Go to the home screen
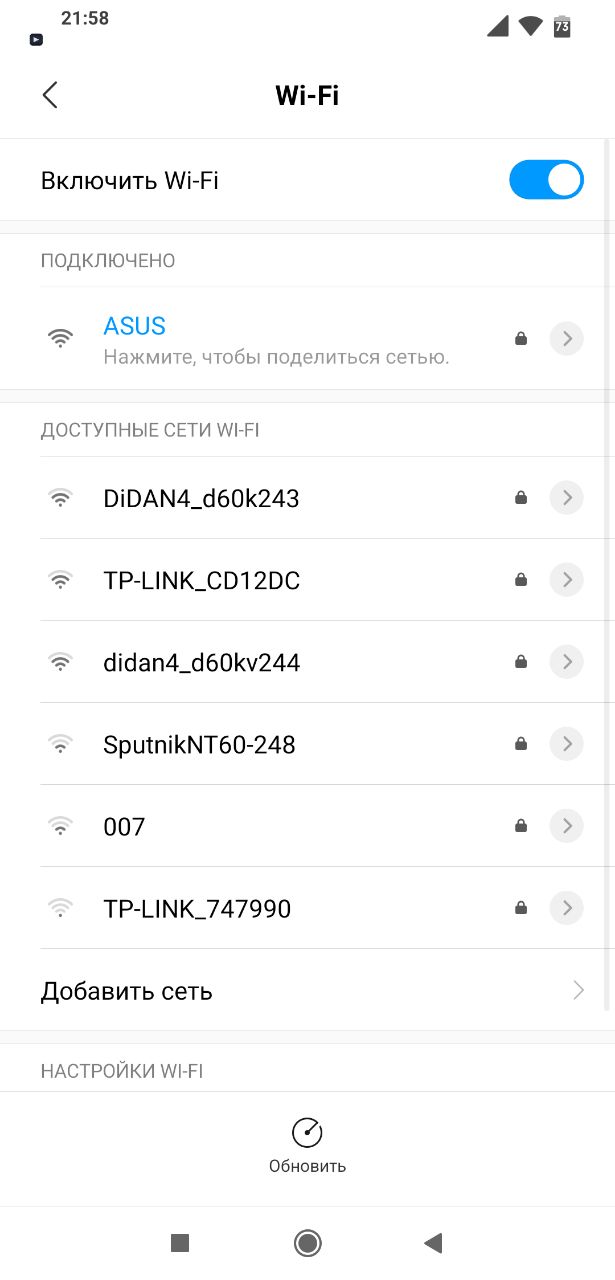The width and height of the screenshot is (615, 1280). click(307, 1243)
